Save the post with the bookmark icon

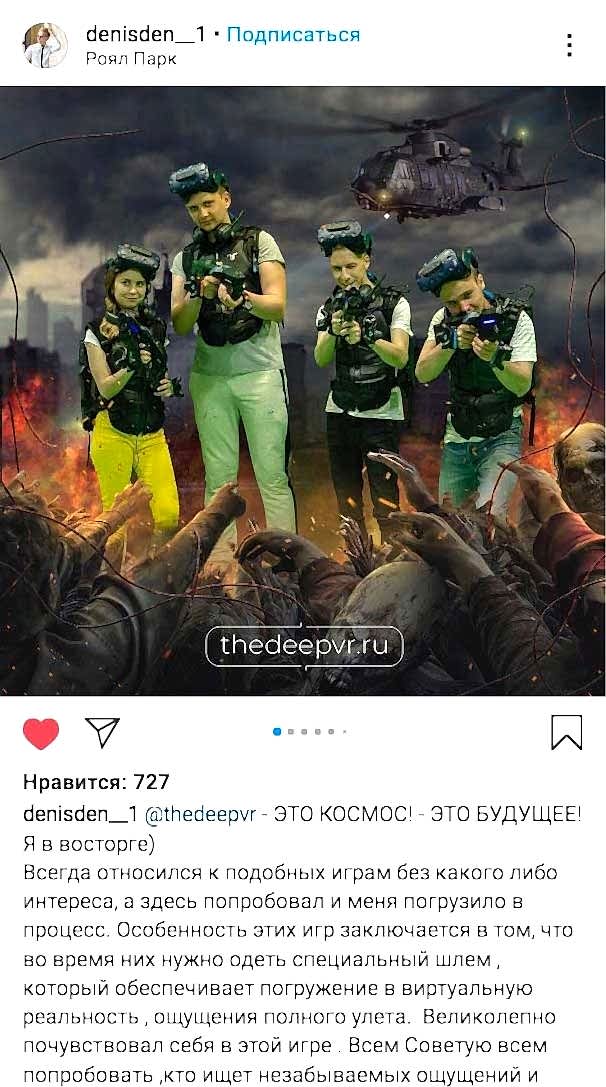(x=566, y=733)
